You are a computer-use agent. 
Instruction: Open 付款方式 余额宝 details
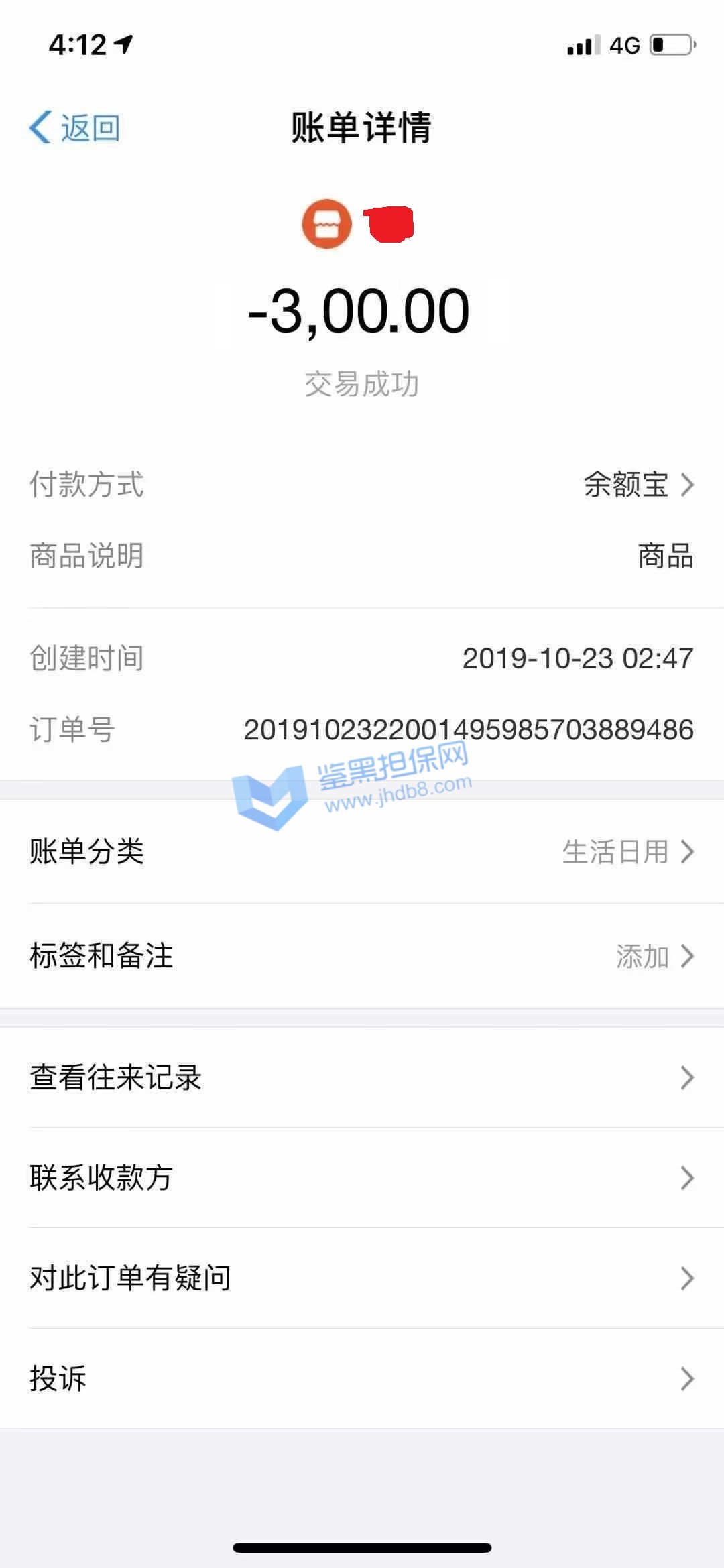[x=637, y=484]
